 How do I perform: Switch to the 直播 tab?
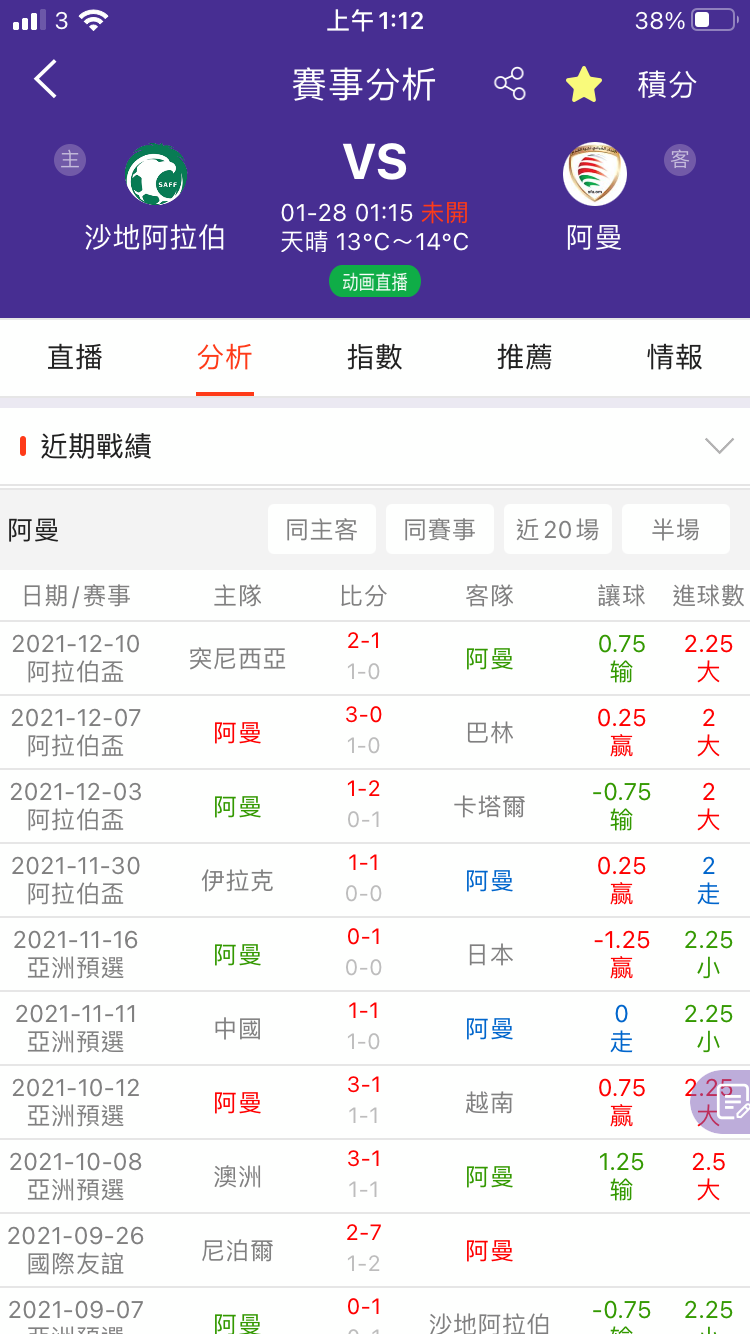[x=75, y=357]
